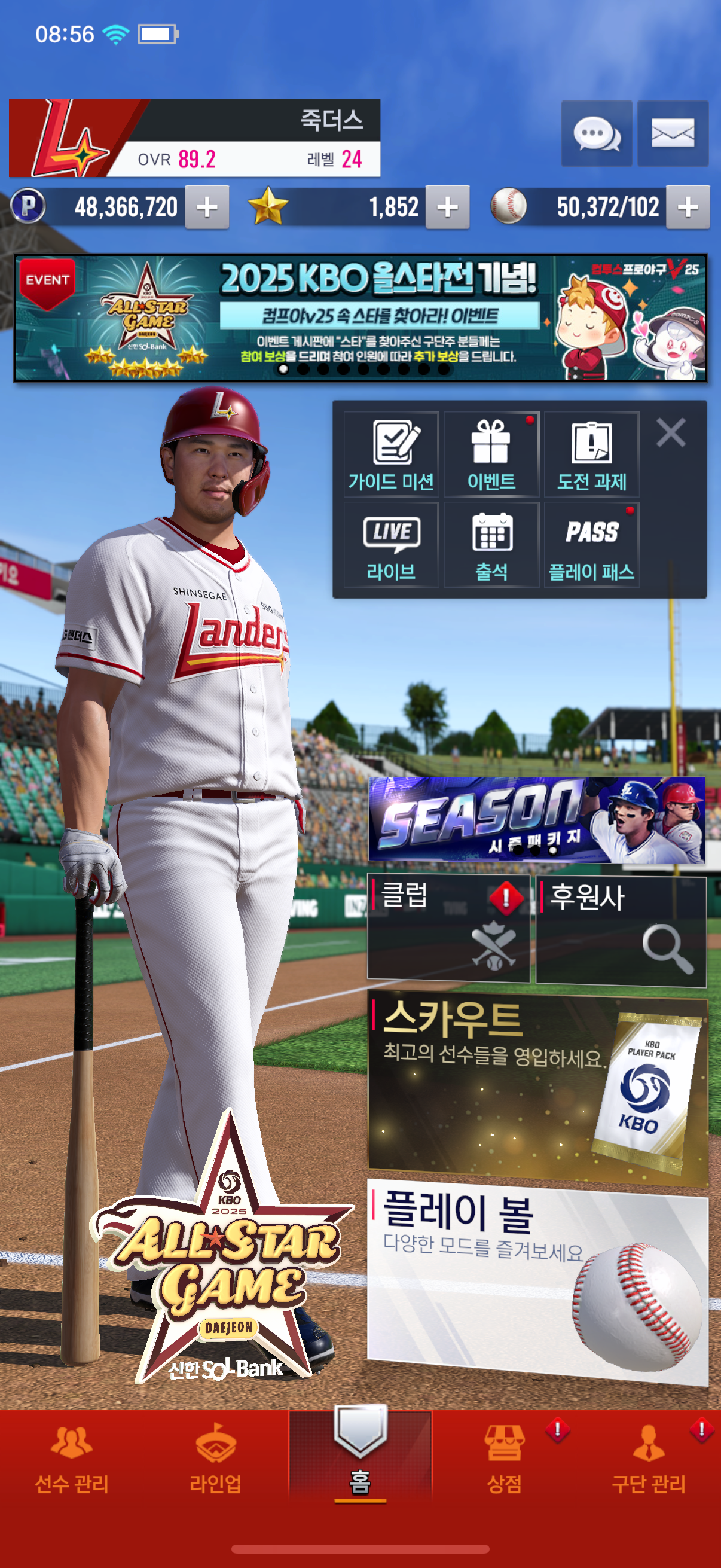Open 가이드 미션 guide missions

391,454
